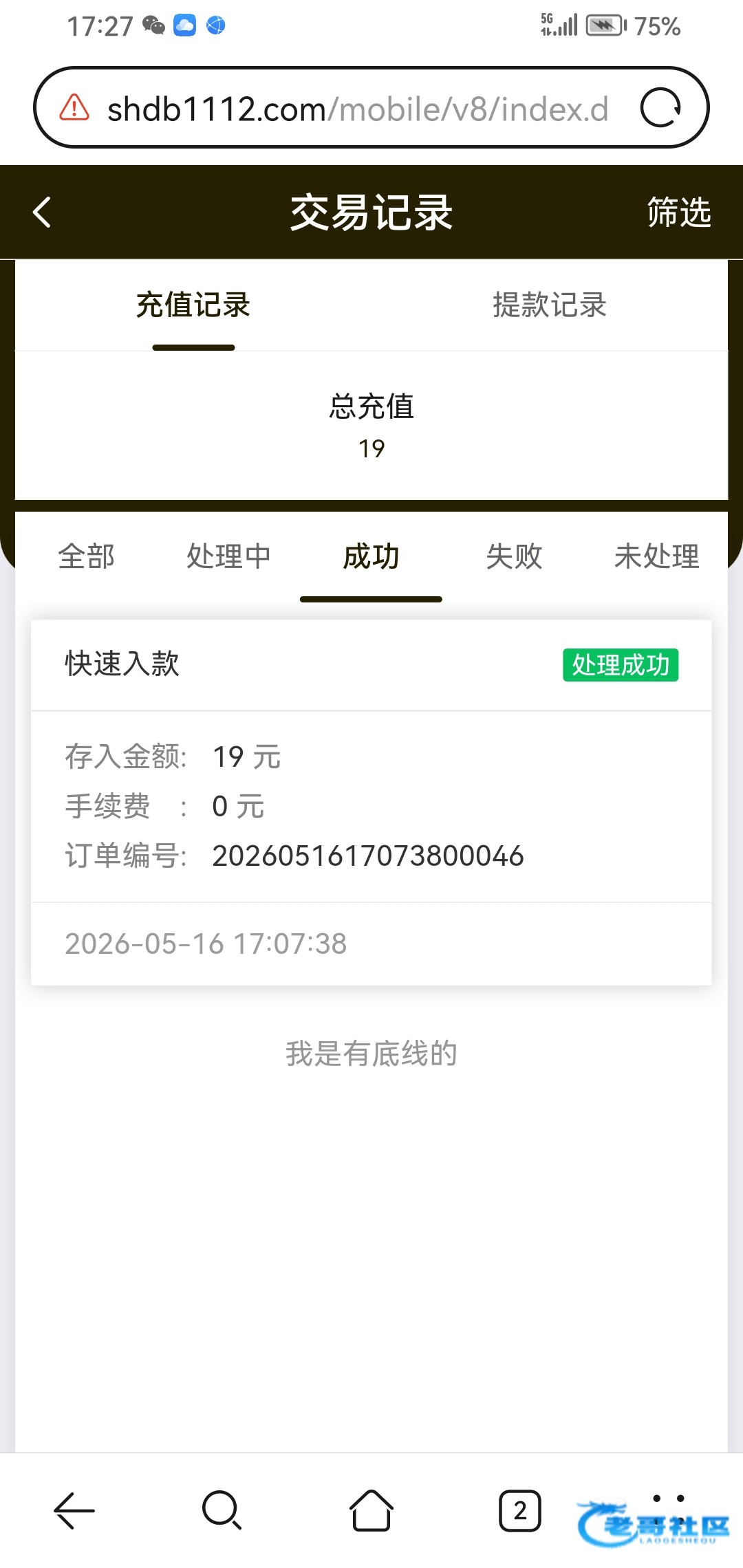Select the 充值记录 tab
The image size is (743, 1568).
pos(193,305)
